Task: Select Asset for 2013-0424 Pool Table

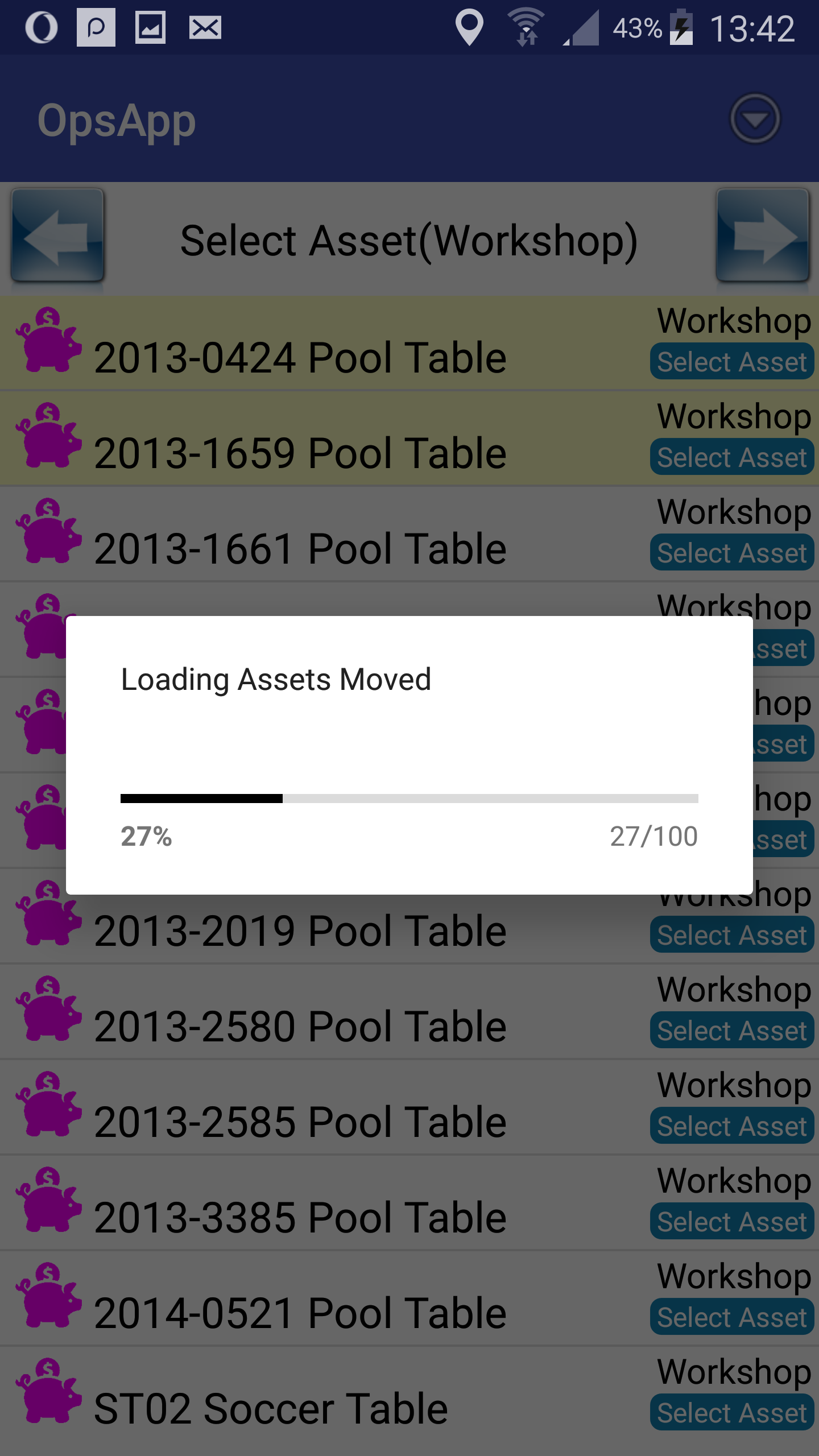Action: point(732,362)
